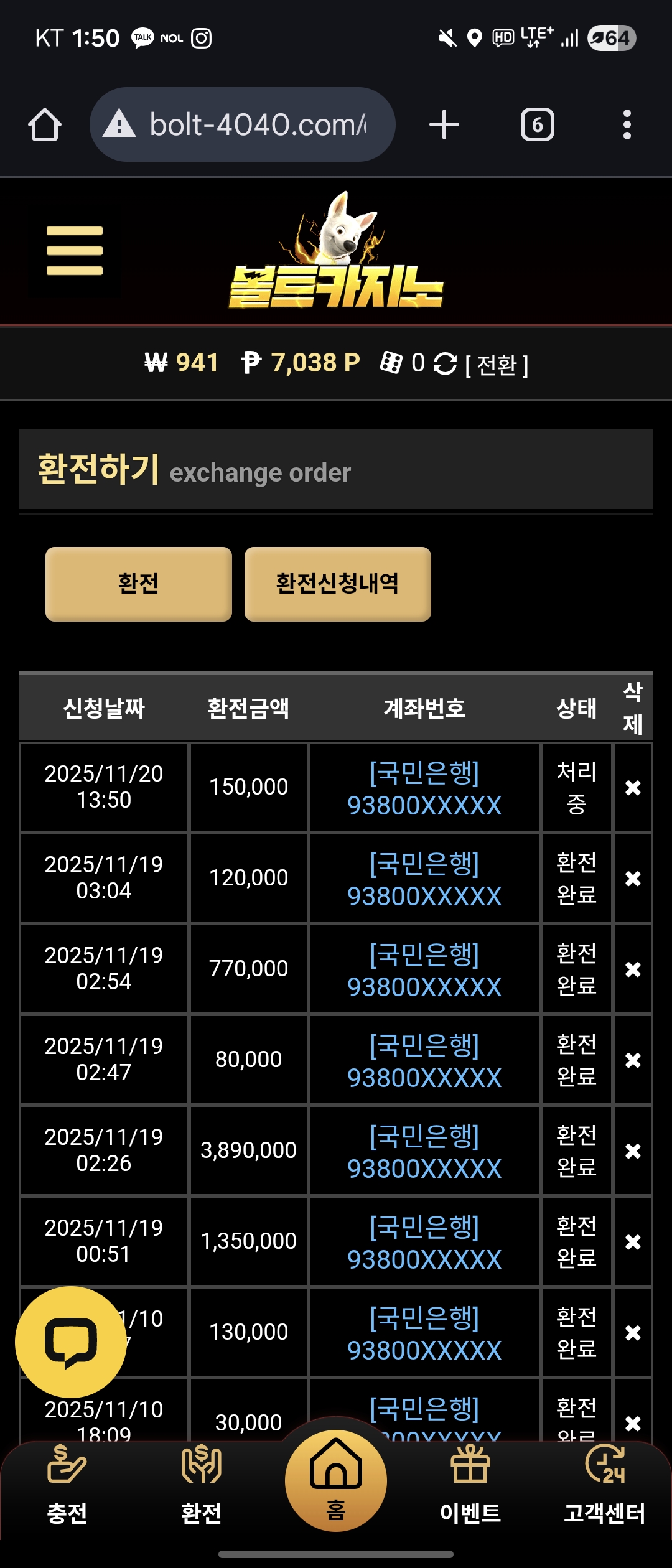The height and width of the screenshot is (1568, 672).
Task: Open the 고객센터 support tab
Action: [x=604, y=1487]
